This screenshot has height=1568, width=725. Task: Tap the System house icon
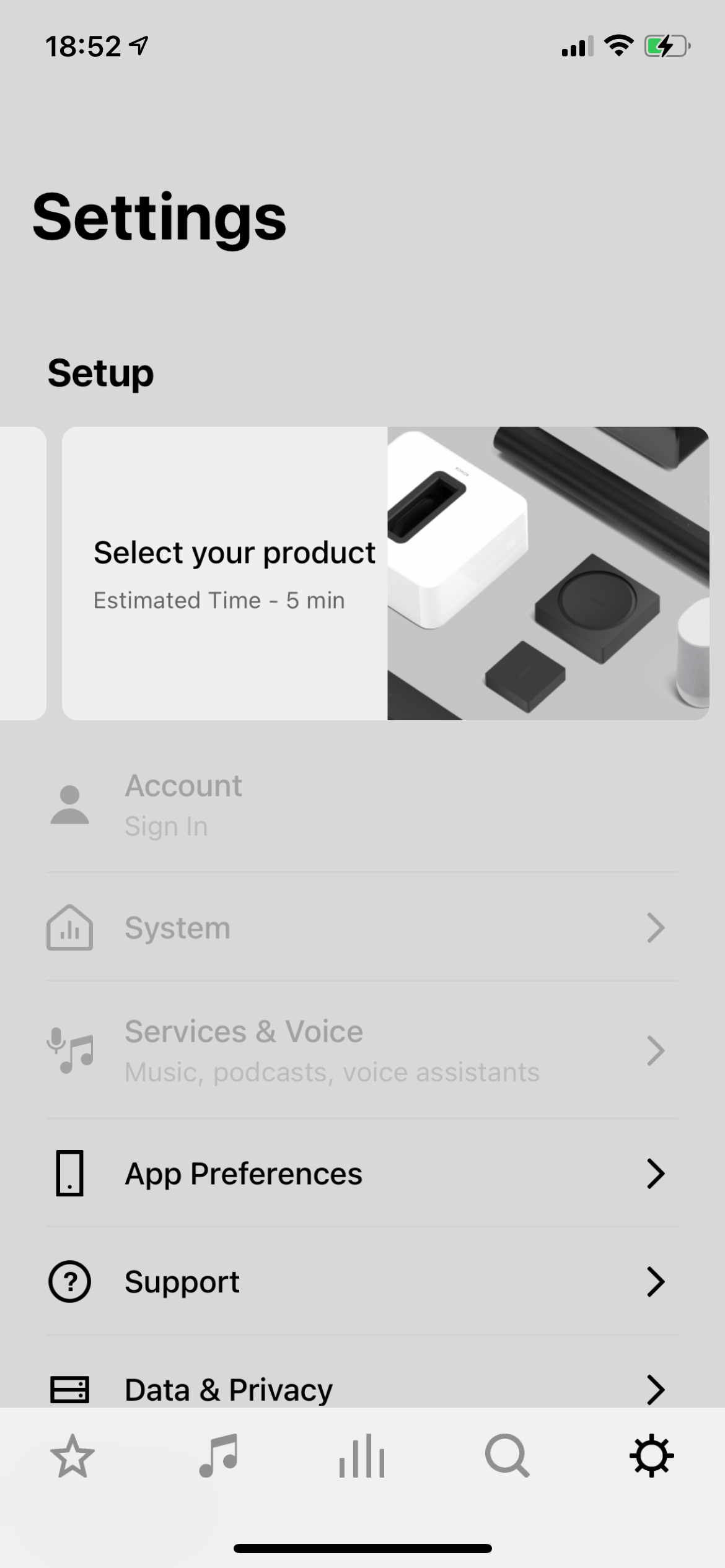(x=70, y=927)
